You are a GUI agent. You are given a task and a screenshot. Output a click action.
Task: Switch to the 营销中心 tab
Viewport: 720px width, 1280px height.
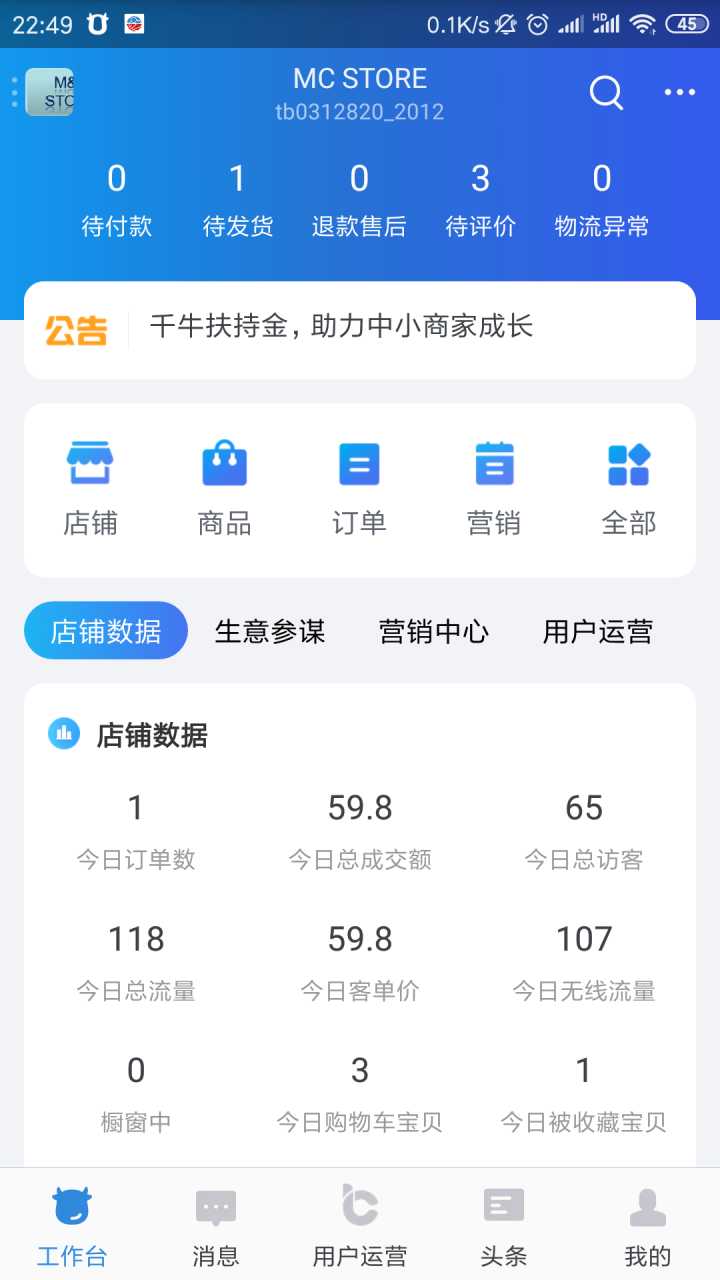click(x=434, y=631)
